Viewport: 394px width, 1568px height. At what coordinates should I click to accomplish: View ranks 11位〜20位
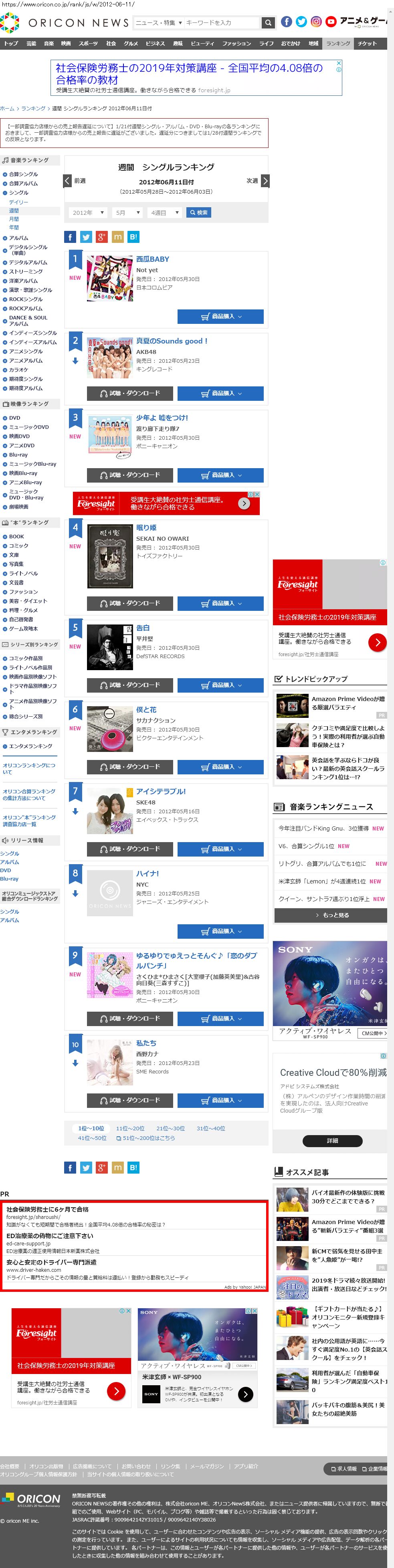(x=130, y=1128)
